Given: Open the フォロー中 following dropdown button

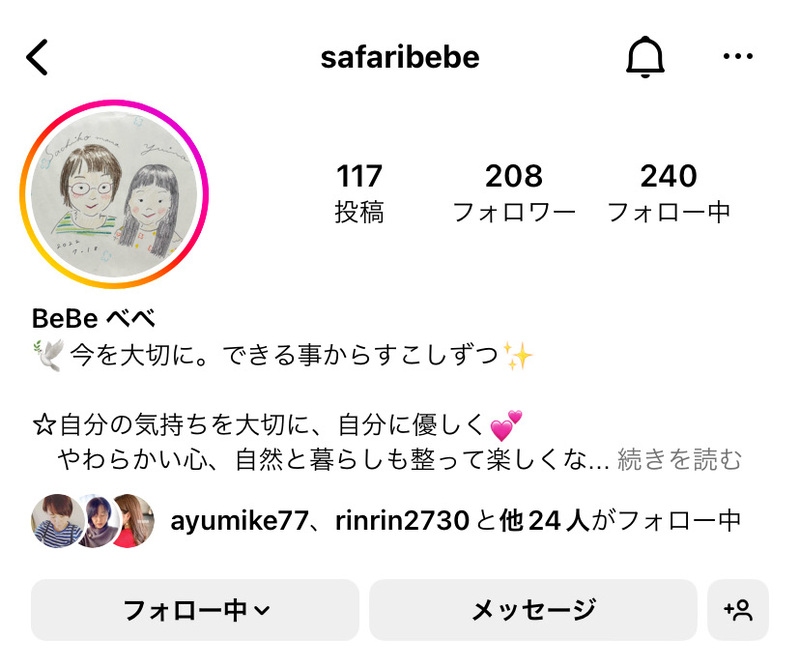Looking at the screenshot, I should pos(195,609).
